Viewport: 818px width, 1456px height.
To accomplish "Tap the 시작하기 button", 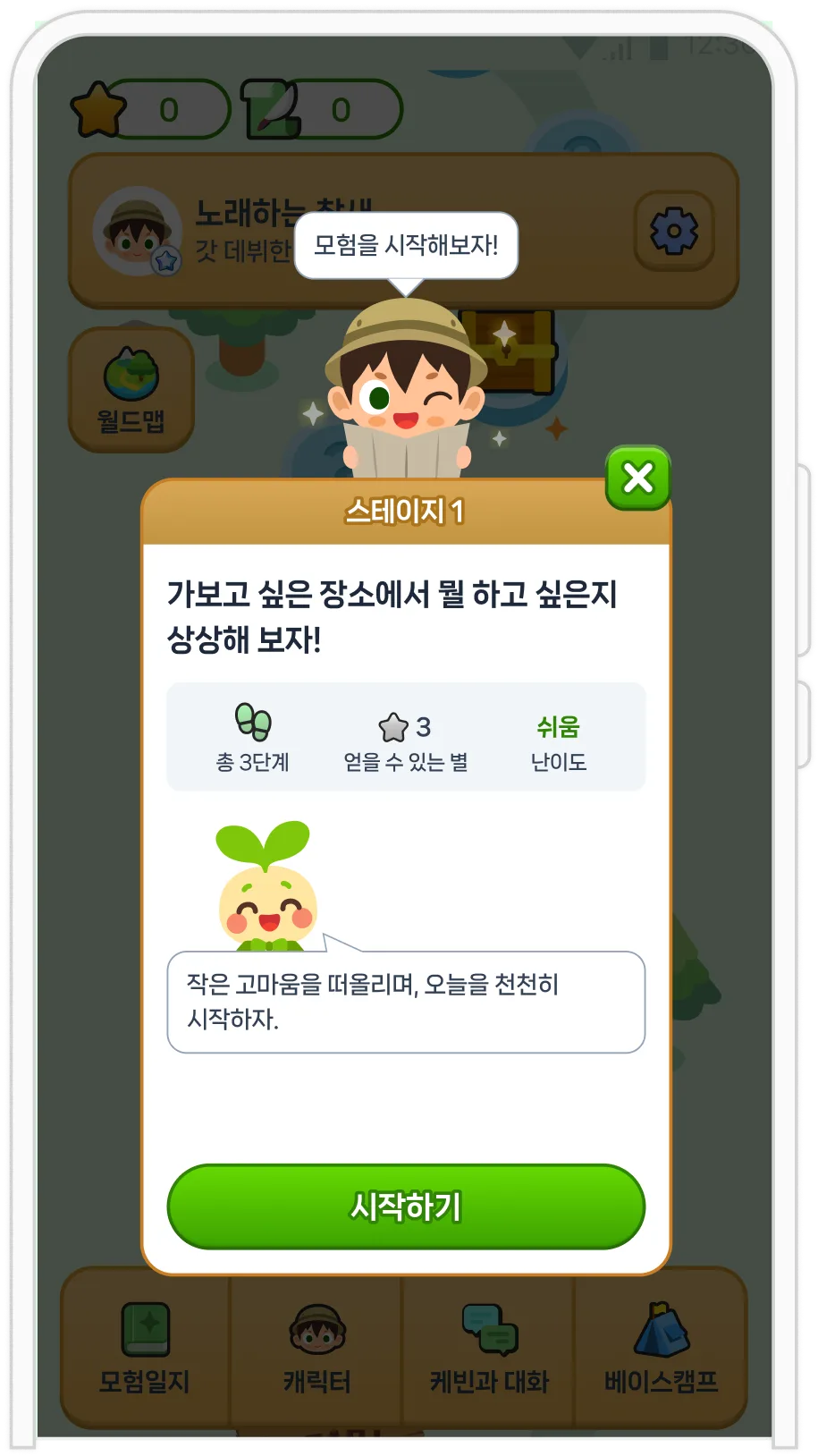I will (406, 1206).
